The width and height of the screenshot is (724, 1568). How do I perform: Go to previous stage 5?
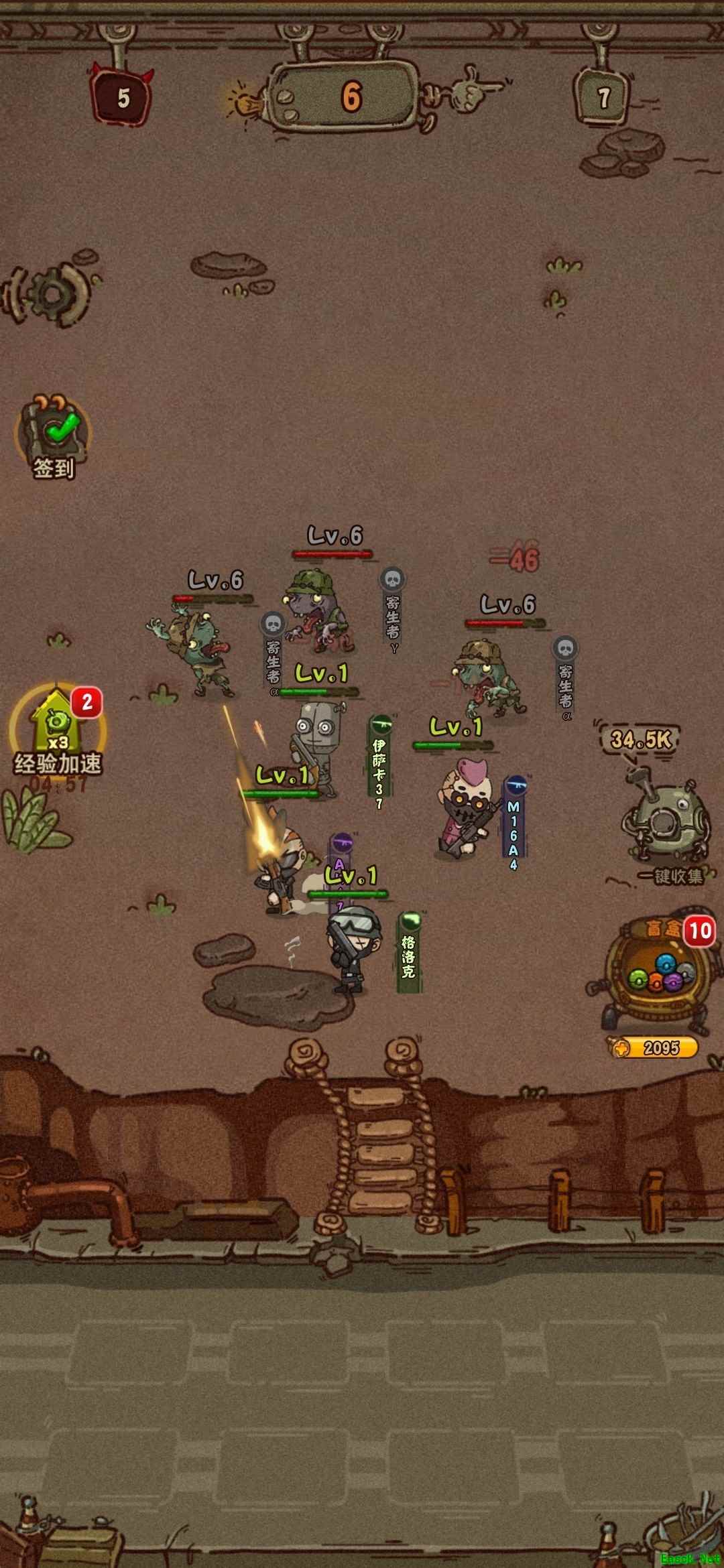pyautogui.click(x=123, y=98)
